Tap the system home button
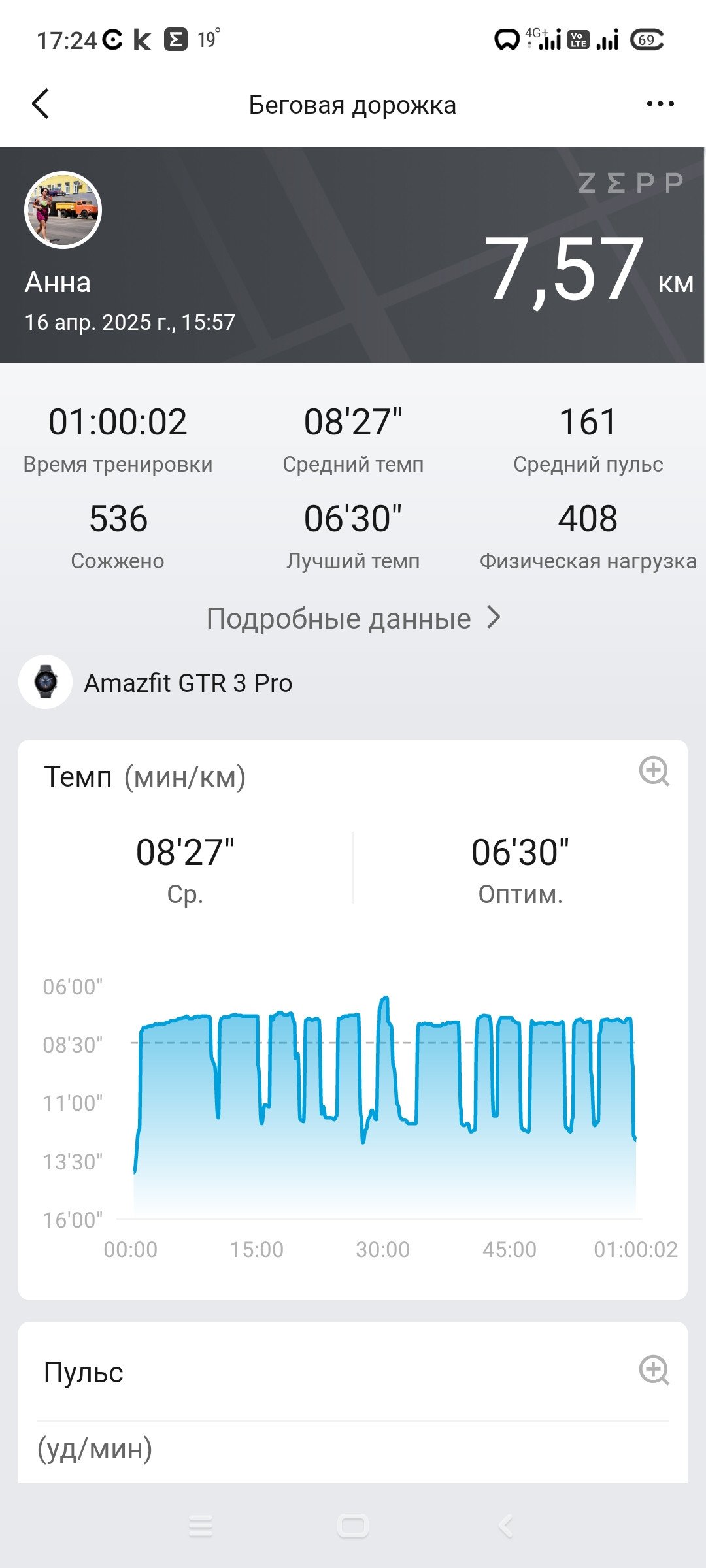This screenshot has width=706, height=1568. click(x=353, y=1526)
